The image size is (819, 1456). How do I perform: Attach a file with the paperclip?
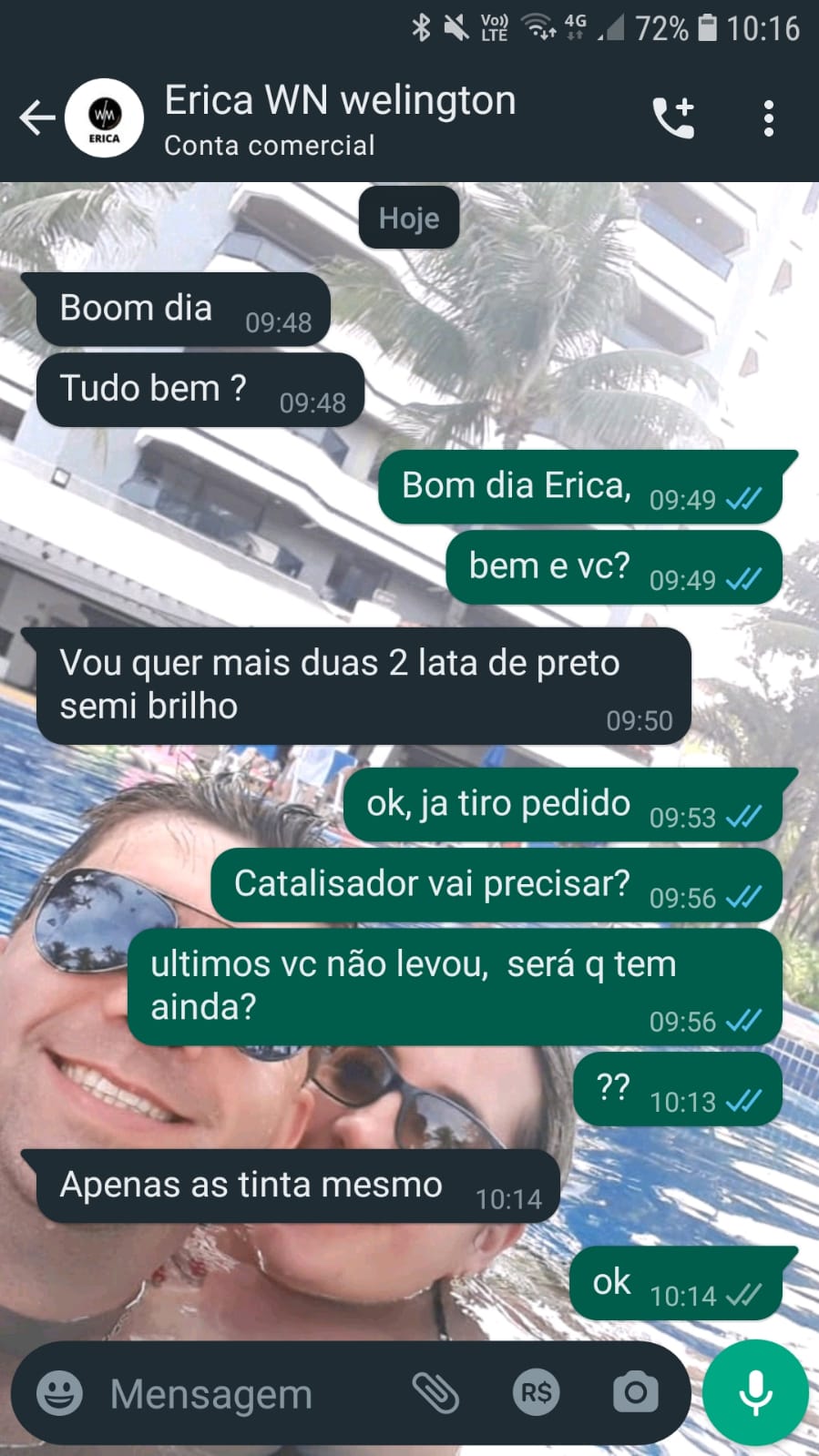click(435, 1393)
